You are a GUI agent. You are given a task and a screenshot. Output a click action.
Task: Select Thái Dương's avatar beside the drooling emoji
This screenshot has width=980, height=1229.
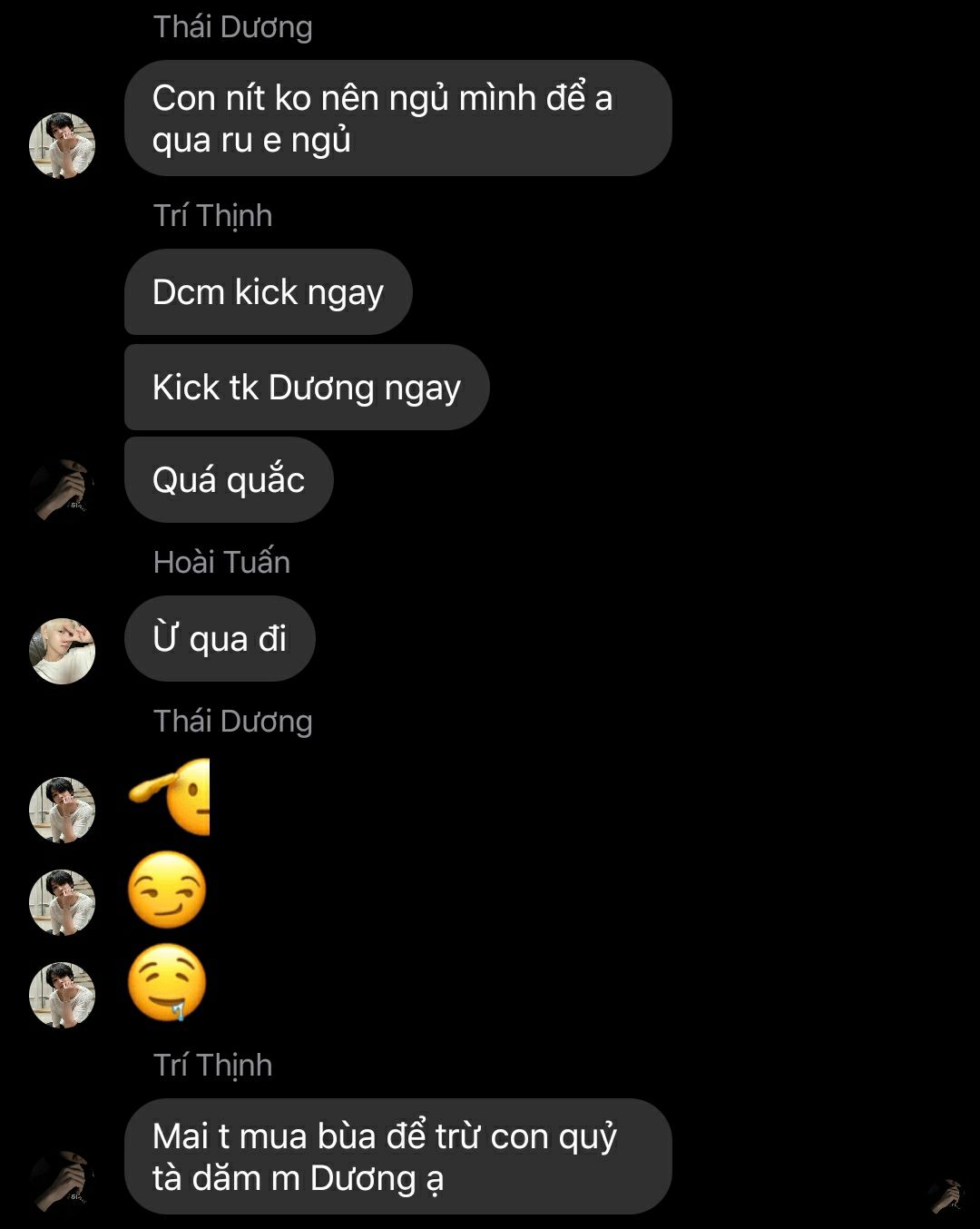coord(63,995)
